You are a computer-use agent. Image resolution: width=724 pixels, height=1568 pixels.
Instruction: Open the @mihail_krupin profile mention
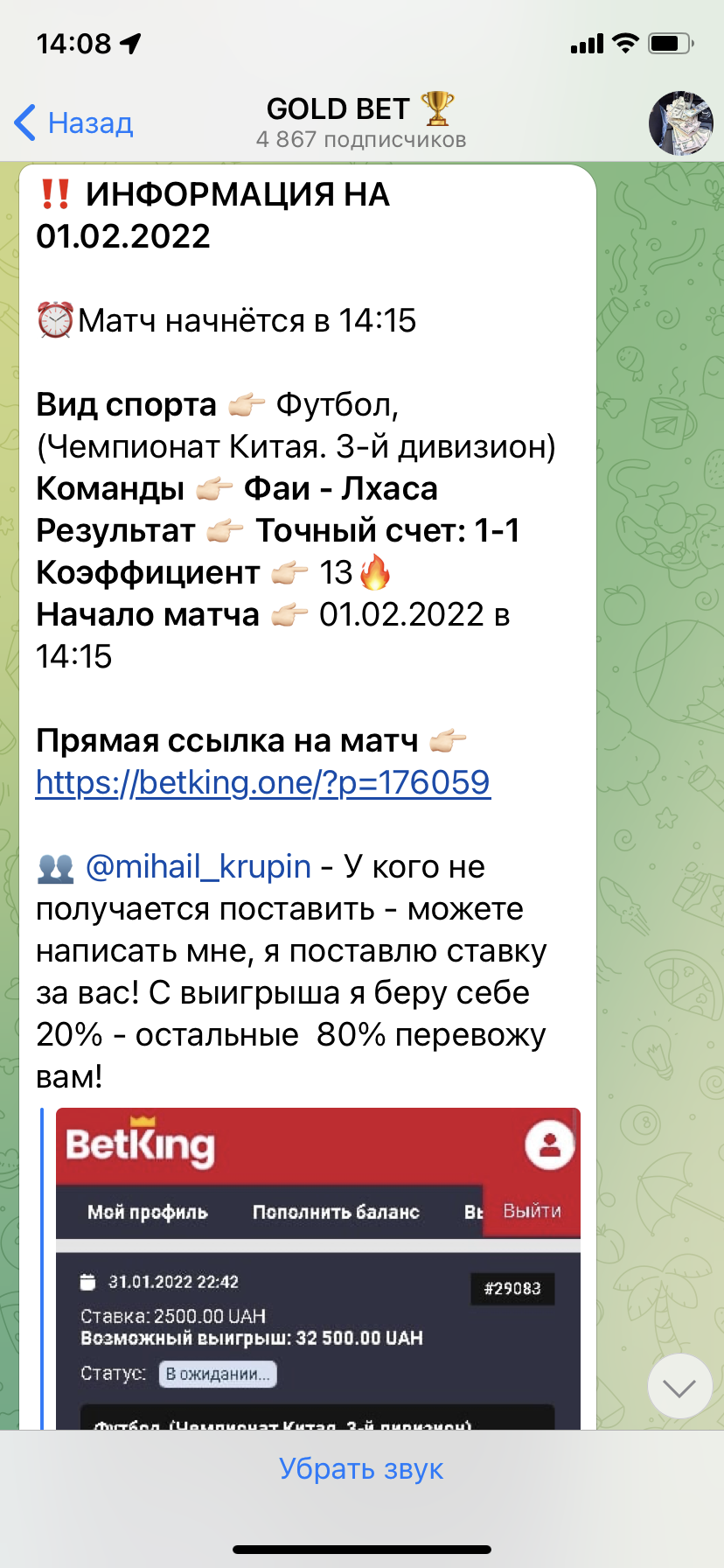point(198,866)
